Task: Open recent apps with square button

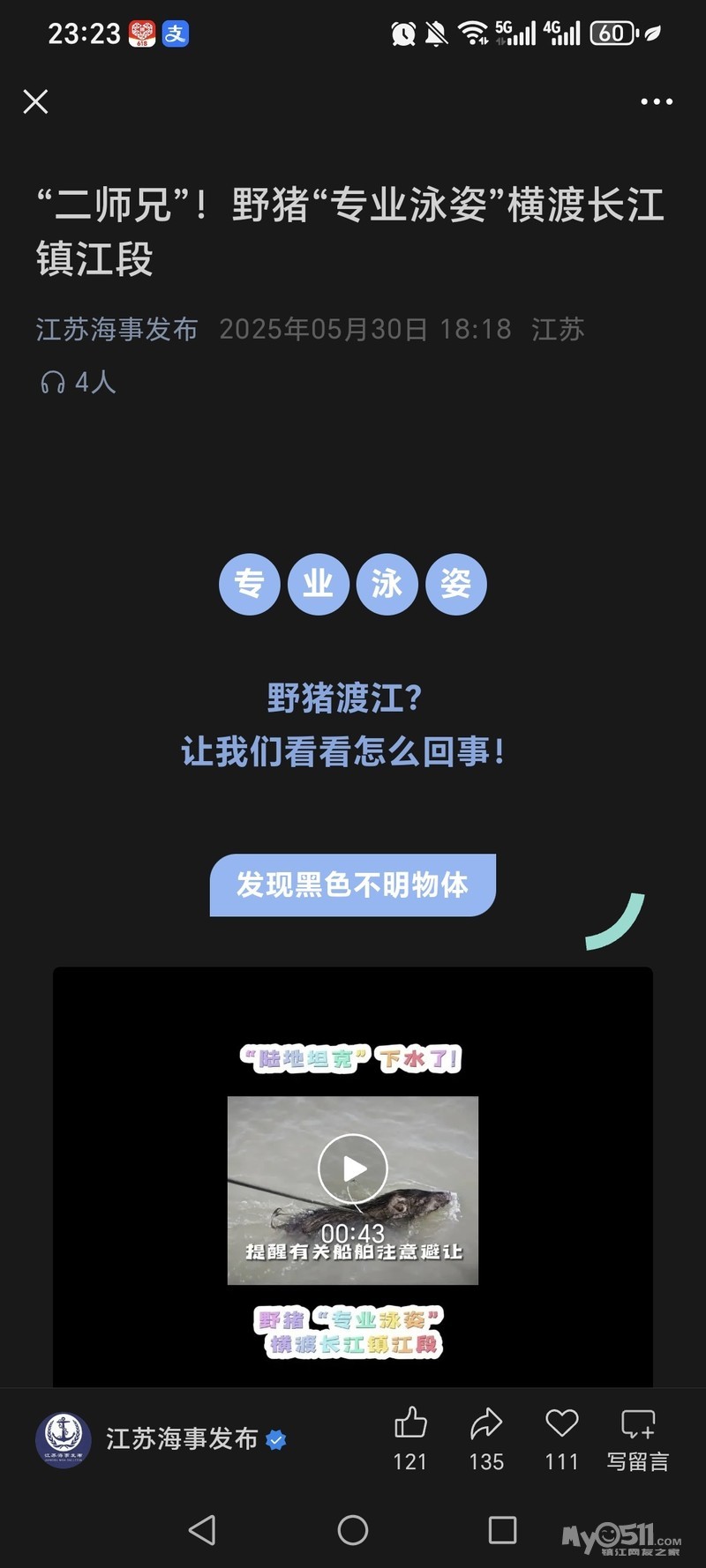Action: (x=502, y=1530)
